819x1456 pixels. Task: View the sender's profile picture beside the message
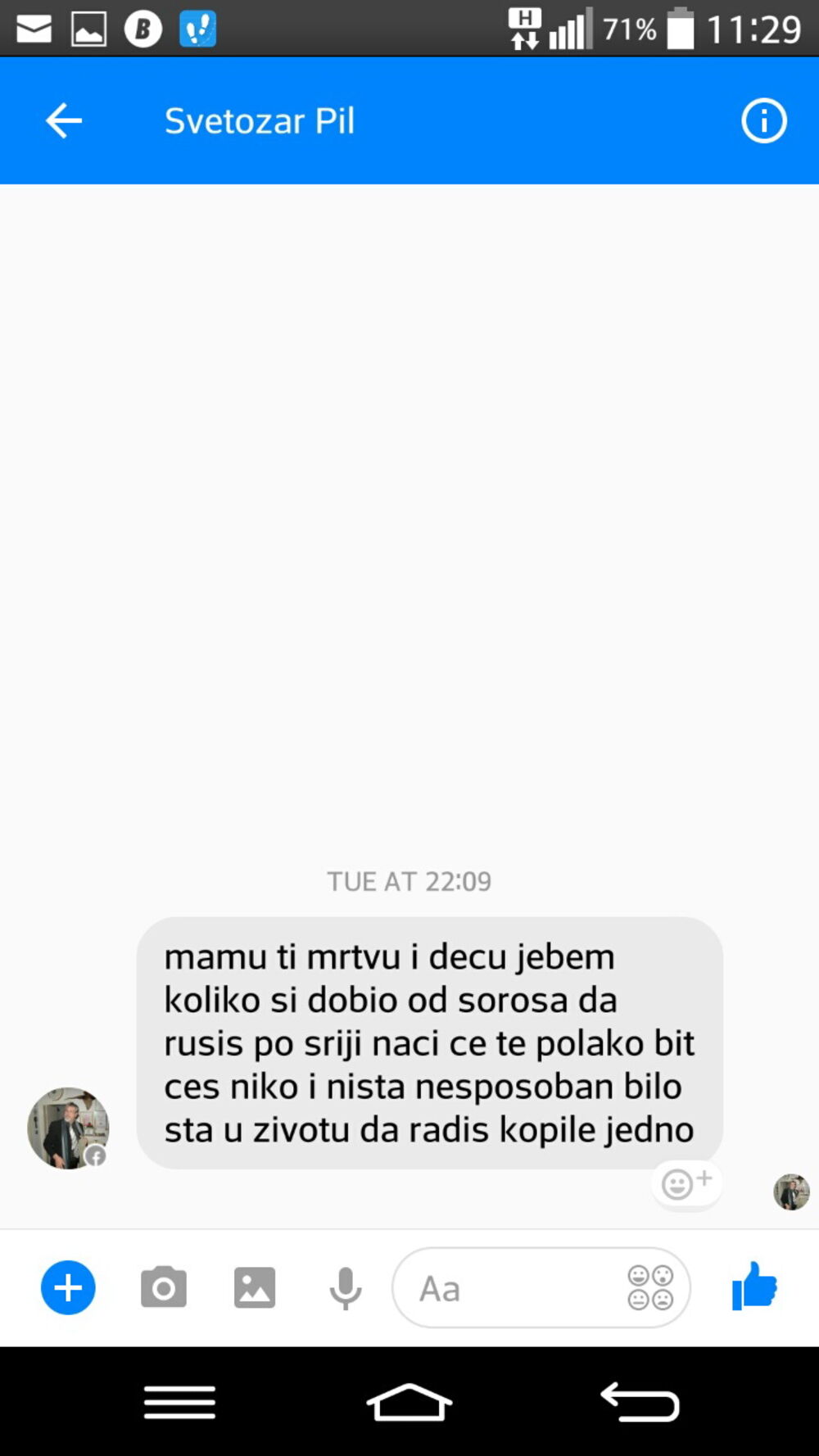pos(68,1128)
